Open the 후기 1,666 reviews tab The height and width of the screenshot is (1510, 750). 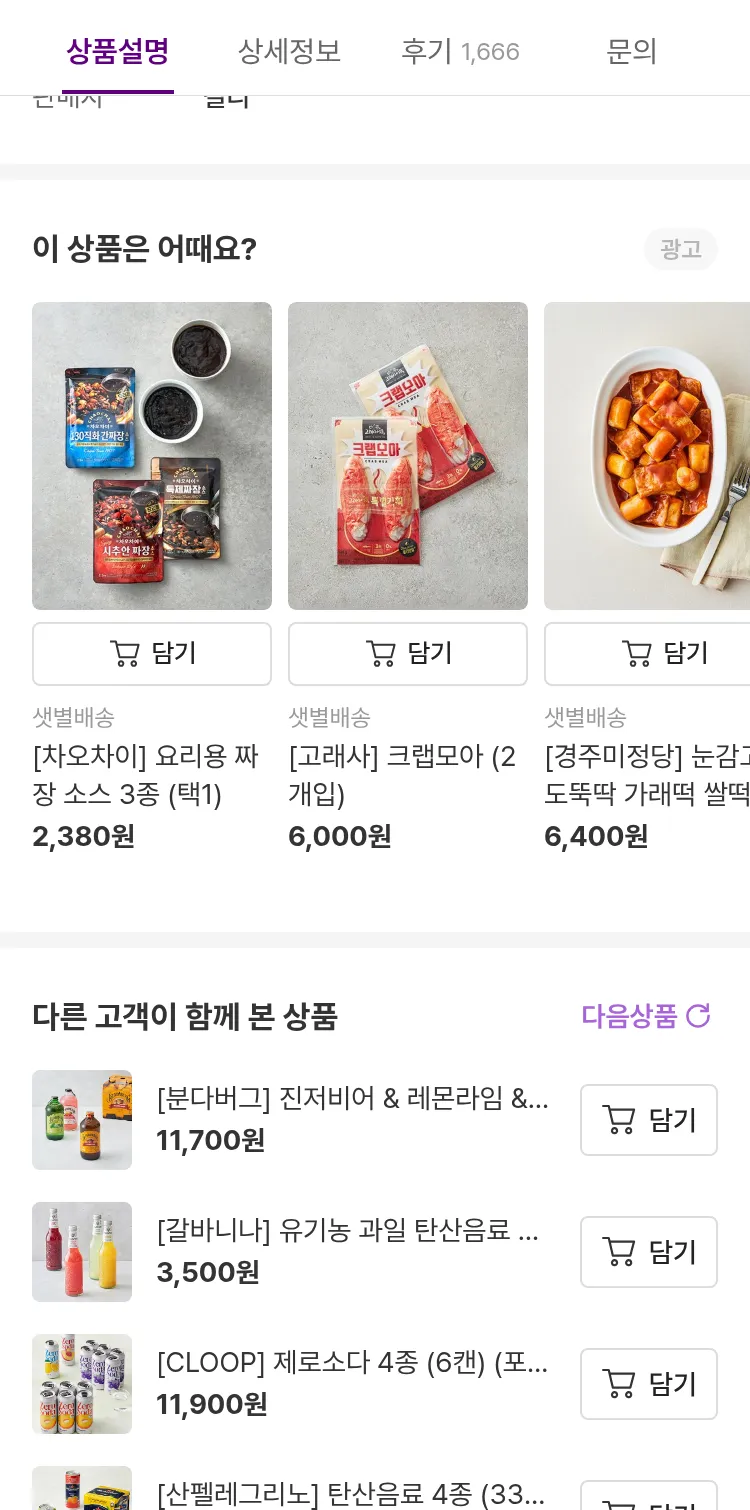pos(460,51)
